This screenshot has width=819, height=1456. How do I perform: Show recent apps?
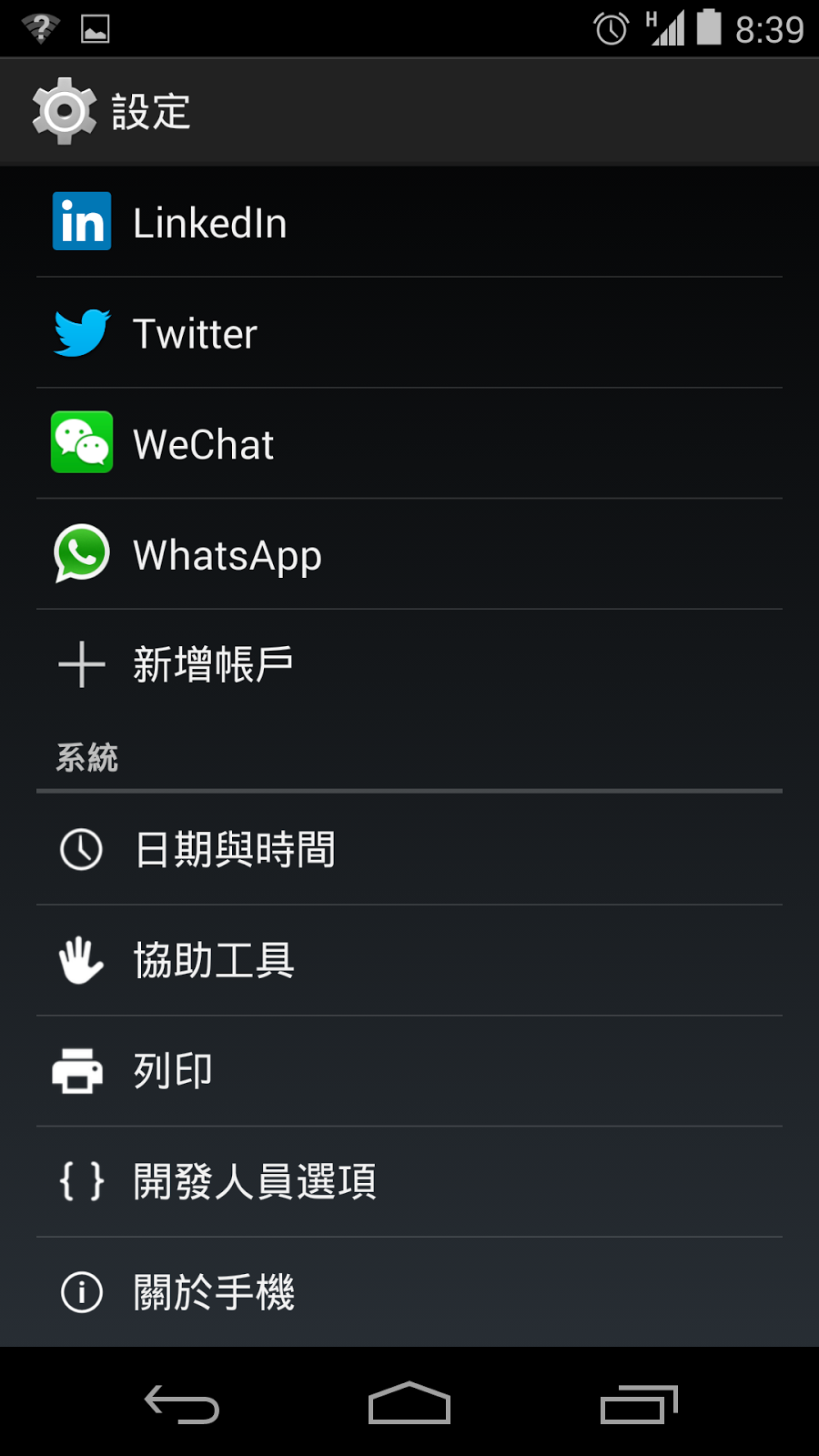tap(639, 1404)
